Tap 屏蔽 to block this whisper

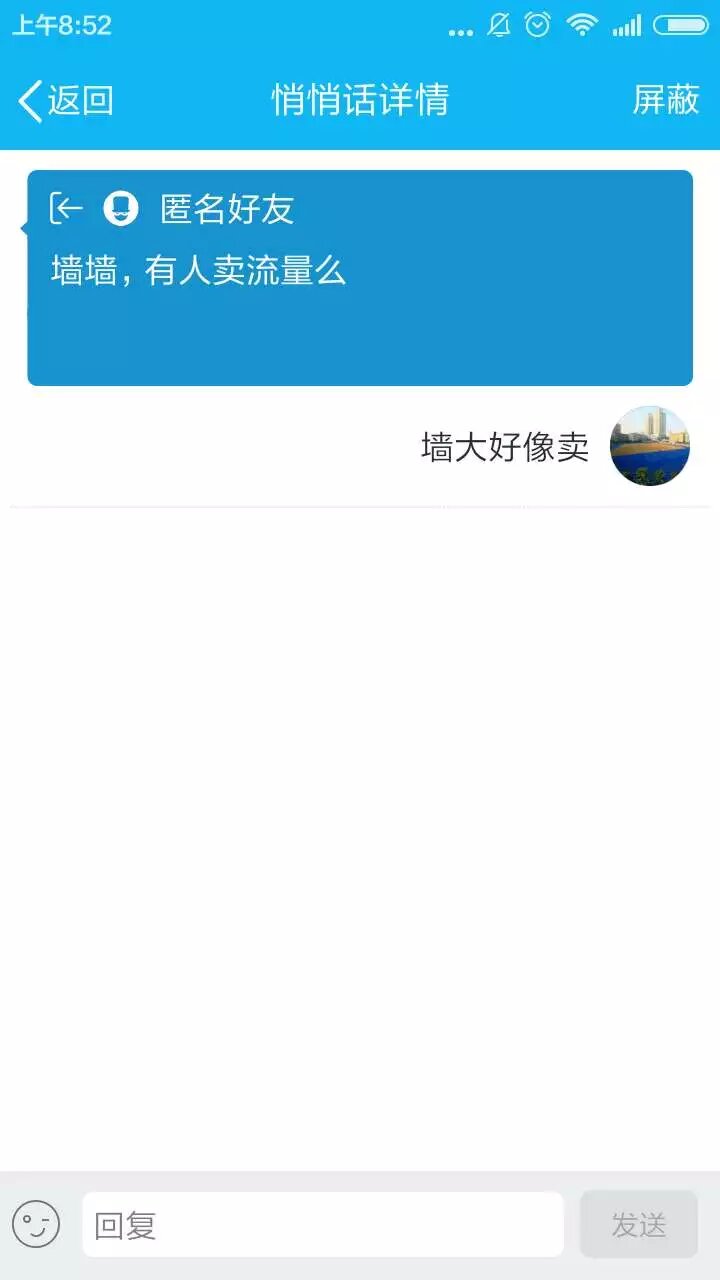point(665,100)
